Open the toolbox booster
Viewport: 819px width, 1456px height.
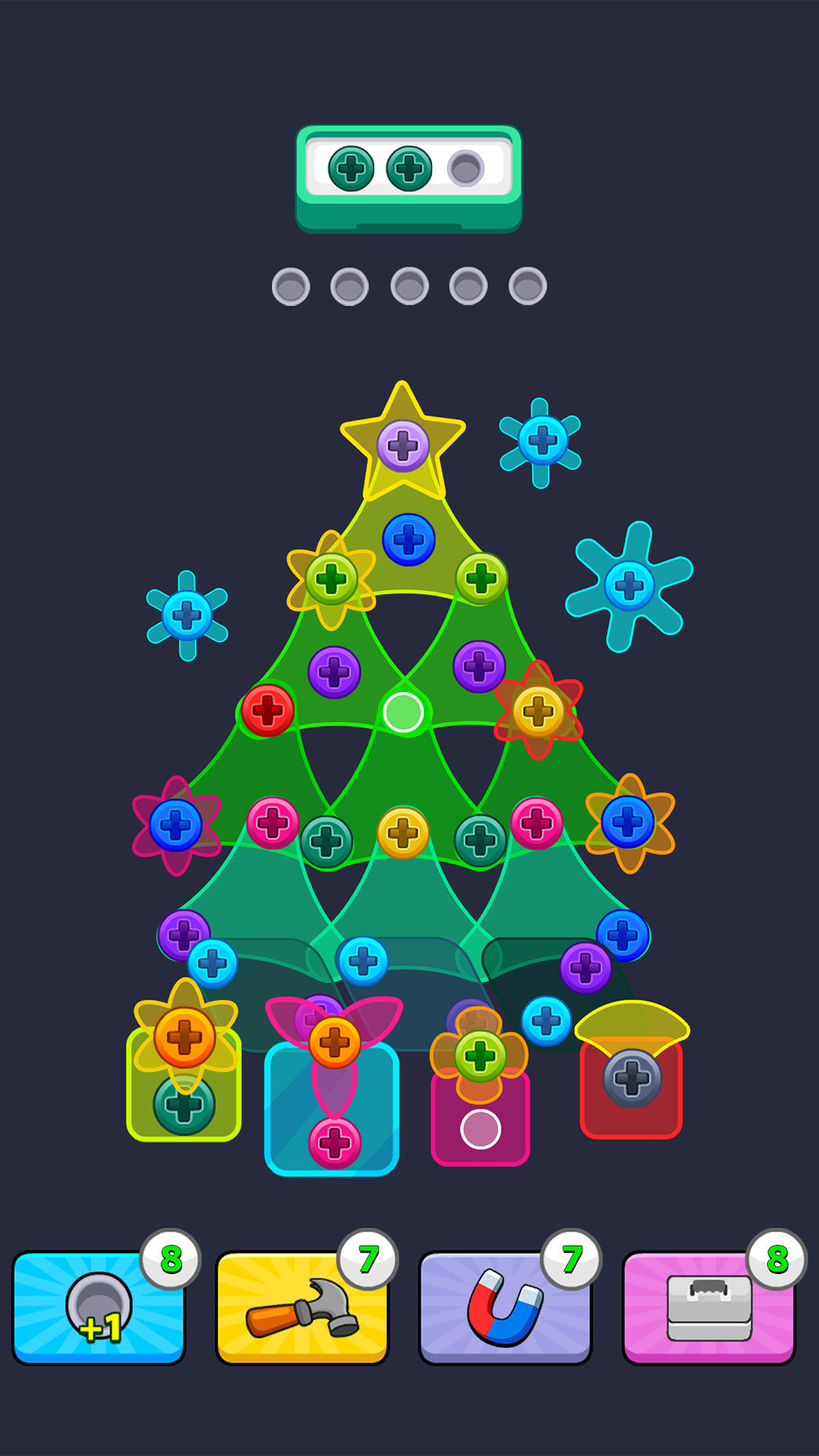[x=708, y=1307]
